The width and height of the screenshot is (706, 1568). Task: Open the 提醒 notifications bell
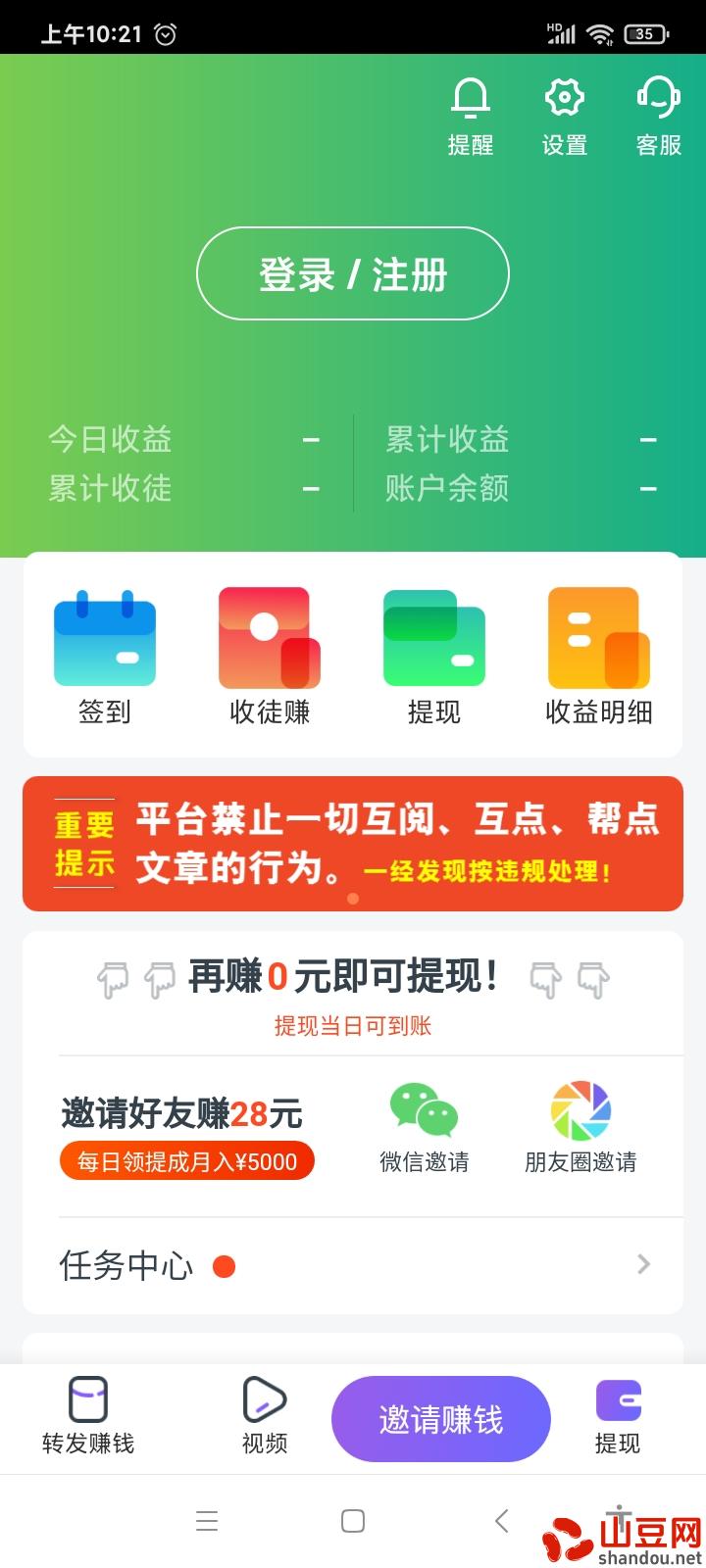(x=471, y=116)
